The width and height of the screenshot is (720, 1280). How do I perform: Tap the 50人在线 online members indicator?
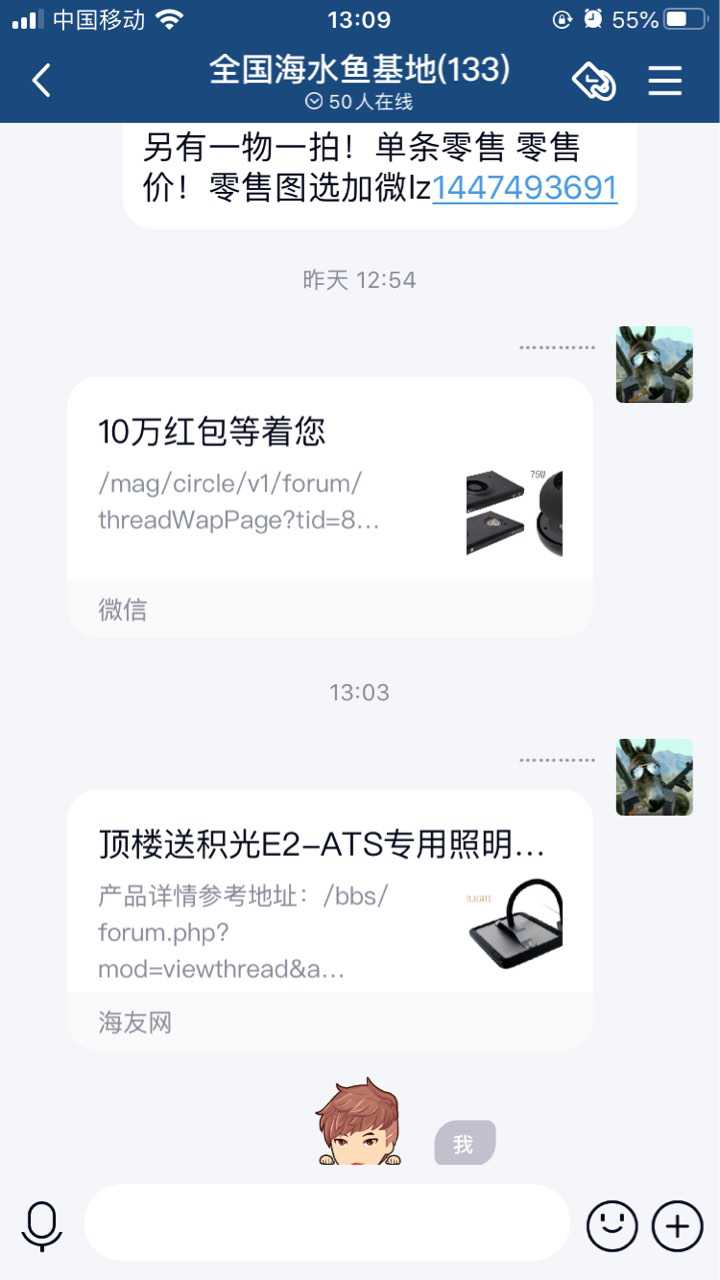[359, 102]
